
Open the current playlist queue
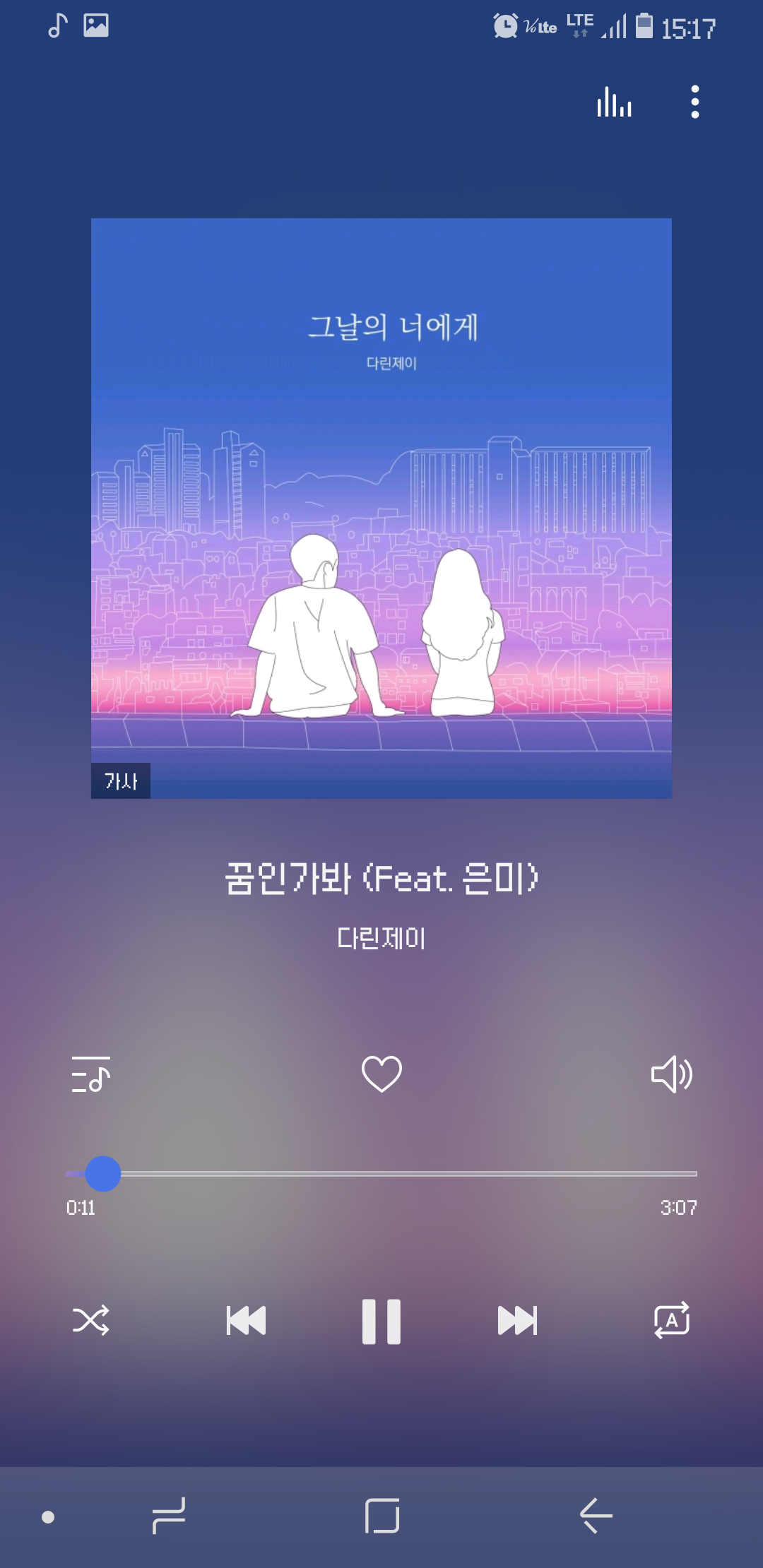[91, 1074]
